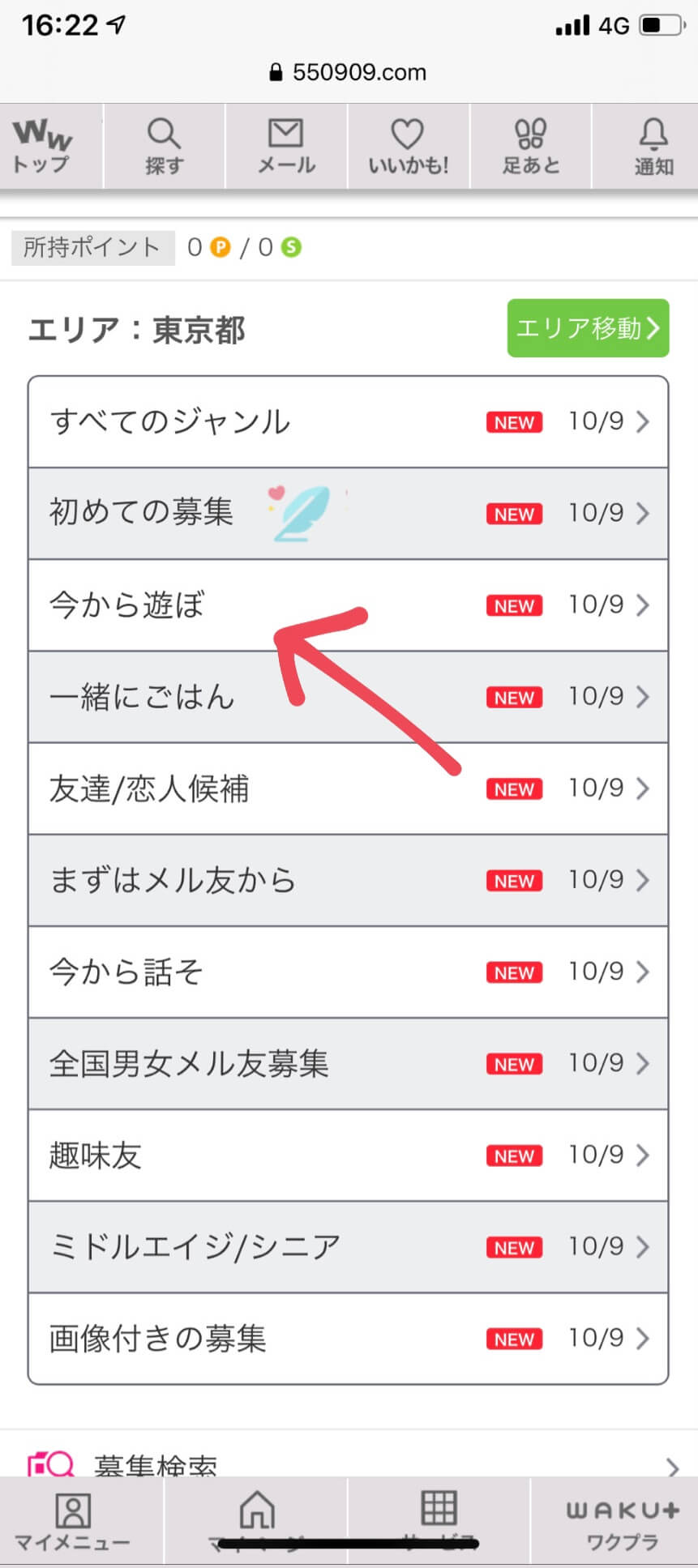Switch to the いいかも! tab
This screenshot has height=1568, width=698.
(x=408, y=146)
